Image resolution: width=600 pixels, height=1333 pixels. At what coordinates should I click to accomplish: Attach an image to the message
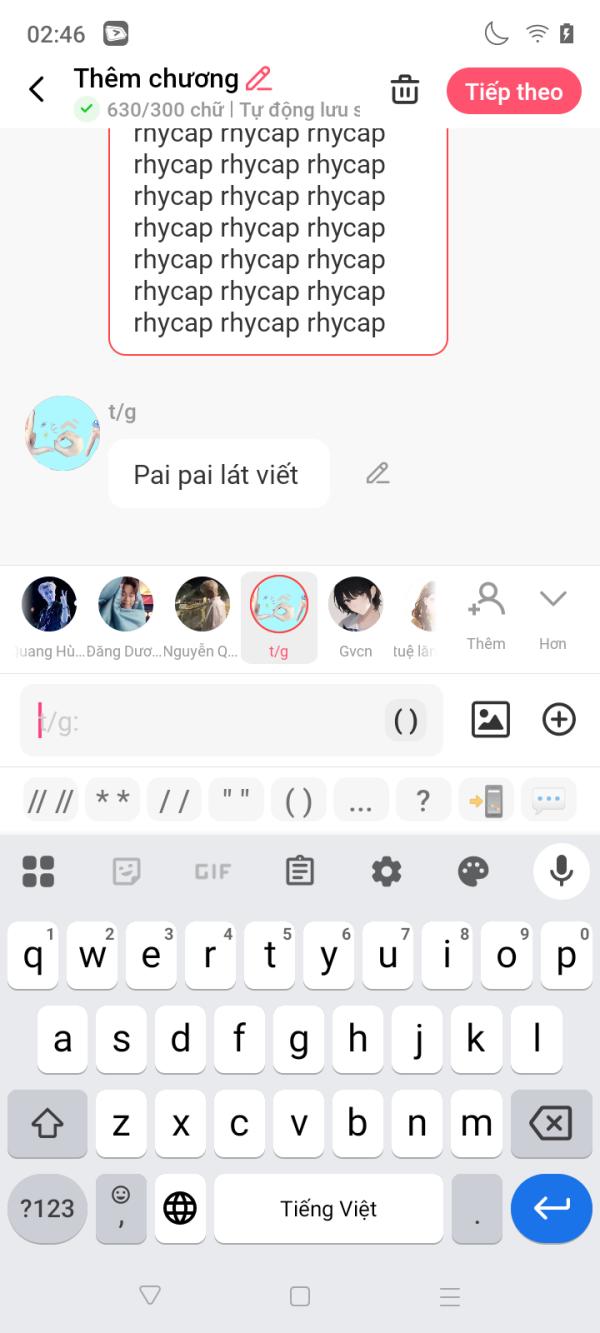pos(490,720)
